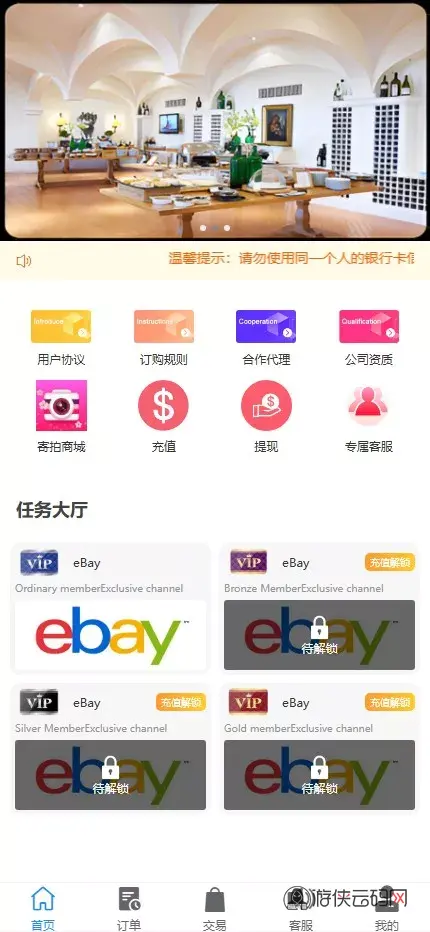The width and height of the screenshot is (430, 932).
Task: Open 公司资质 company qualification
Action: coord(369,337)
